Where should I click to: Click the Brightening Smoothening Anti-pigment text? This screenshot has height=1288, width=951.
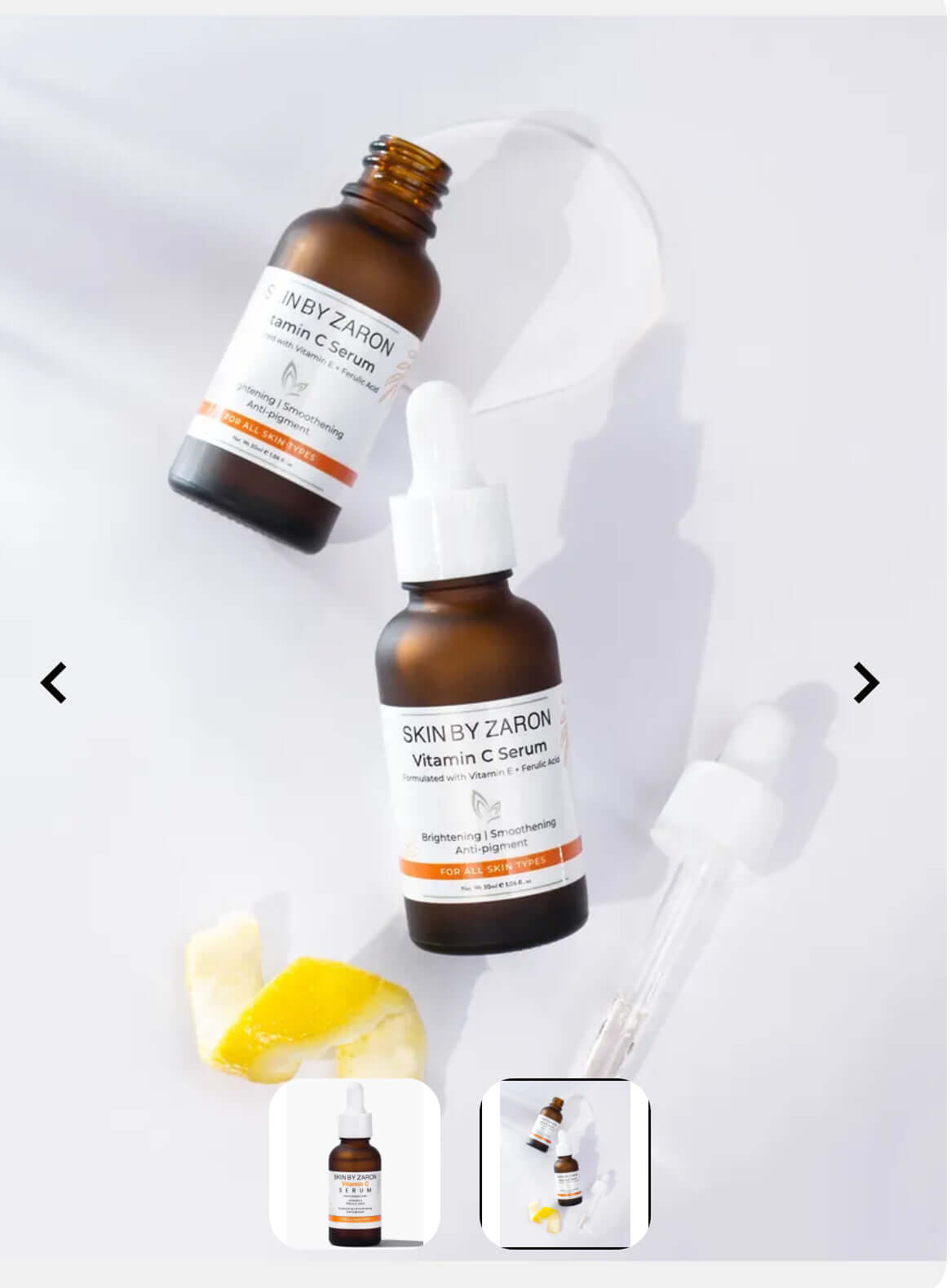[487, 842]
